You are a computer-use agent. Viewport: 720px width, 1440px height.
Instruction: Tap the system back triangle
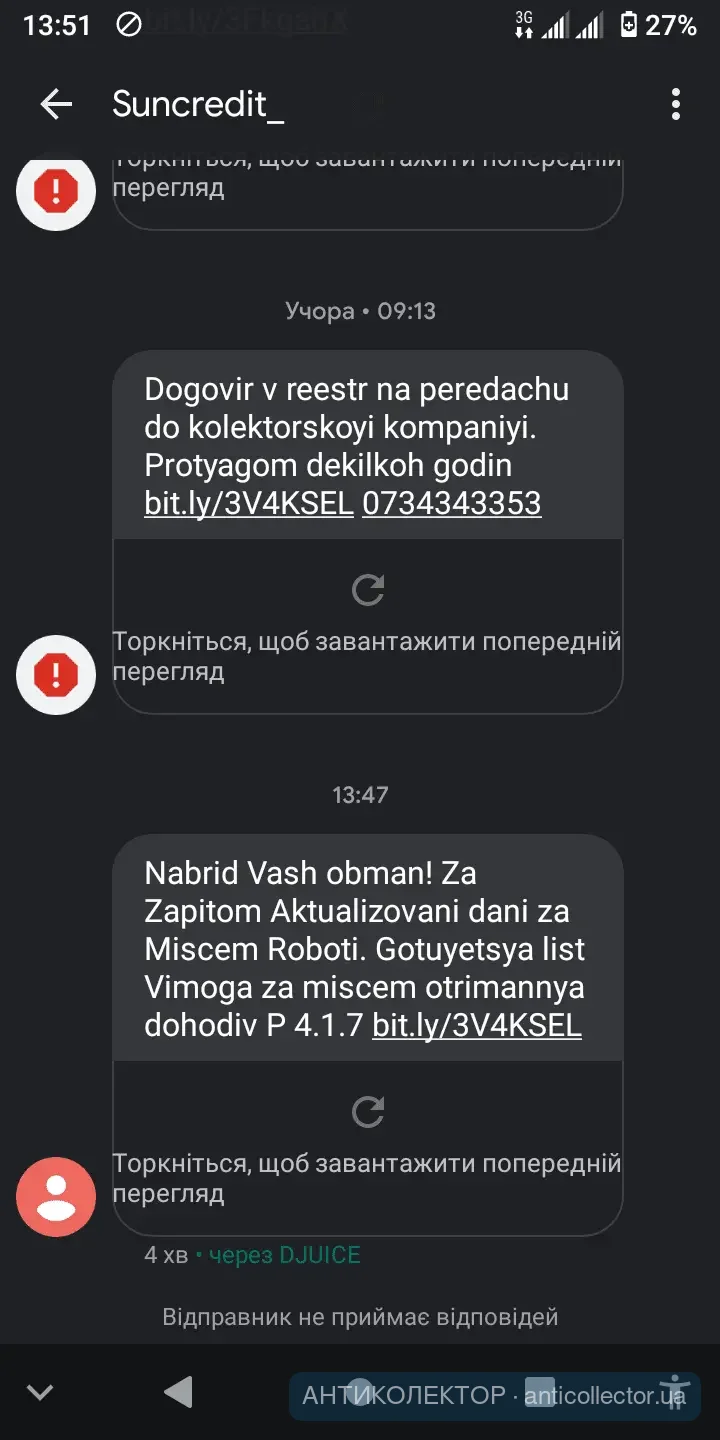click(178, 1392)
